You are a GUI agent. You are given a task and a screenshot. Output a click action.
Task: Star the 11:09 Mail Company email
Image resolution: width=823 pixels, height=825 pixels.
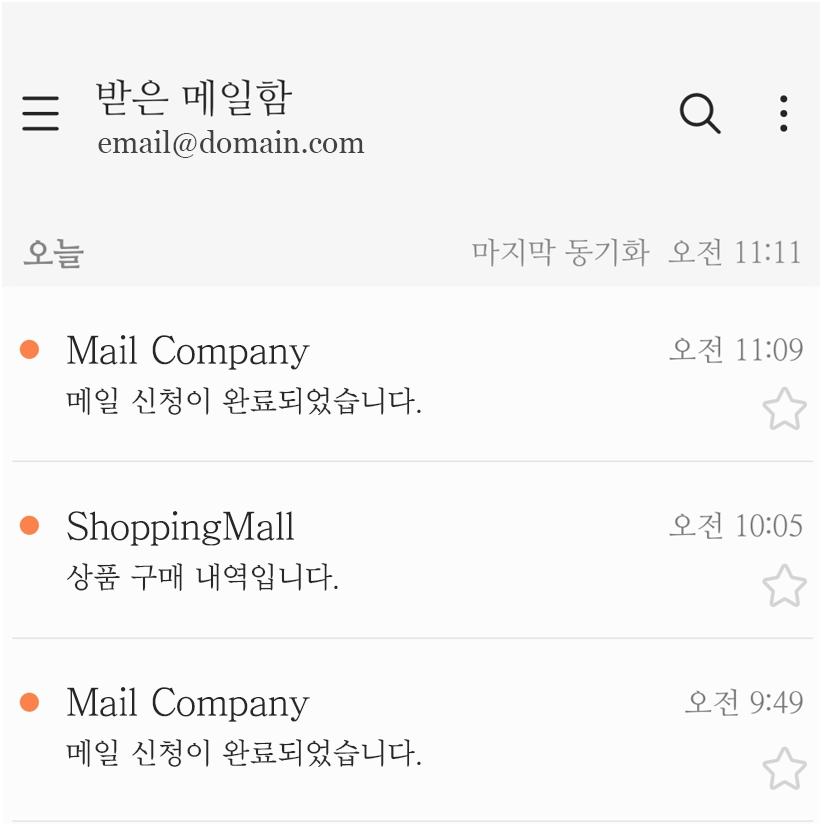(x=784, y=410)
